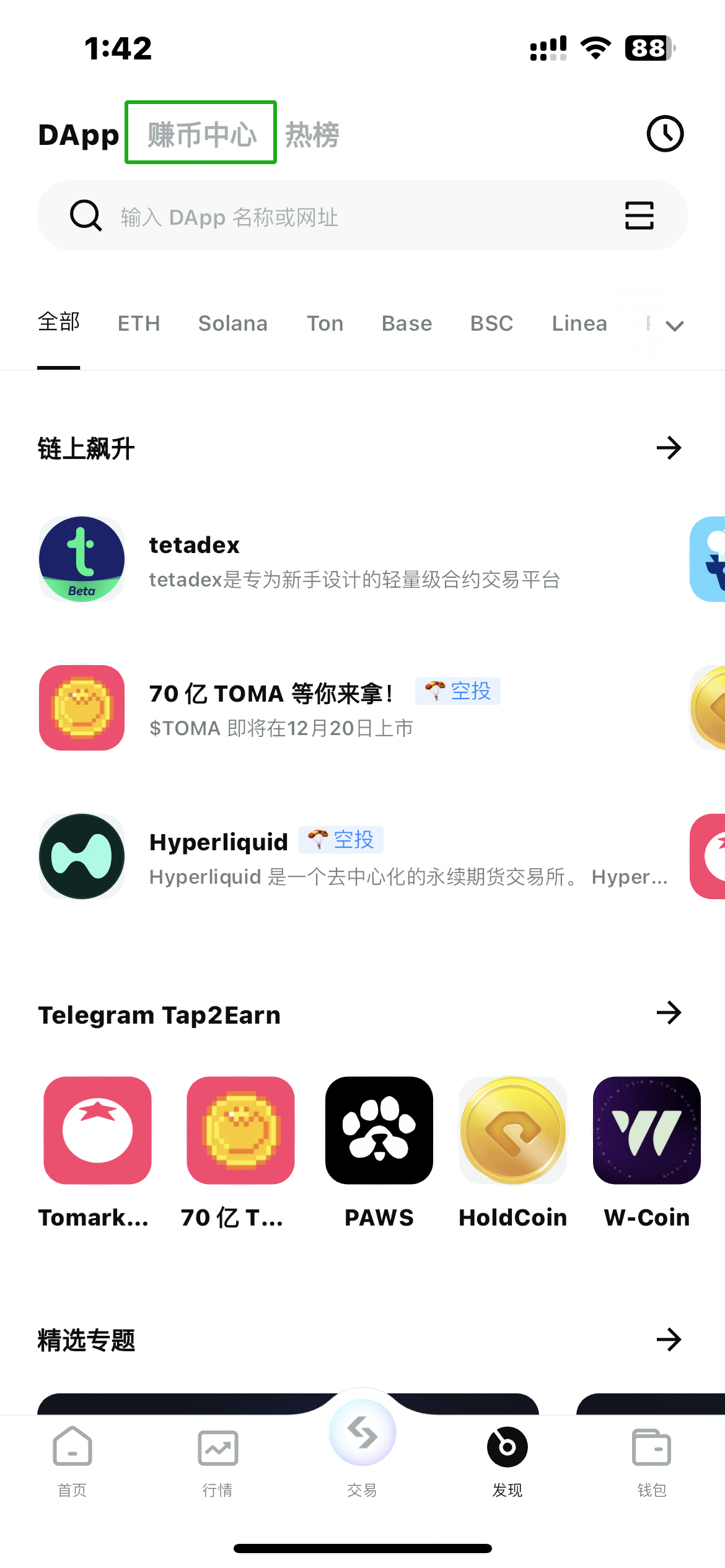This screenshot has height=1568, width=725.
Task: Expand the chain list chevron
Action: tap(674, 325)
